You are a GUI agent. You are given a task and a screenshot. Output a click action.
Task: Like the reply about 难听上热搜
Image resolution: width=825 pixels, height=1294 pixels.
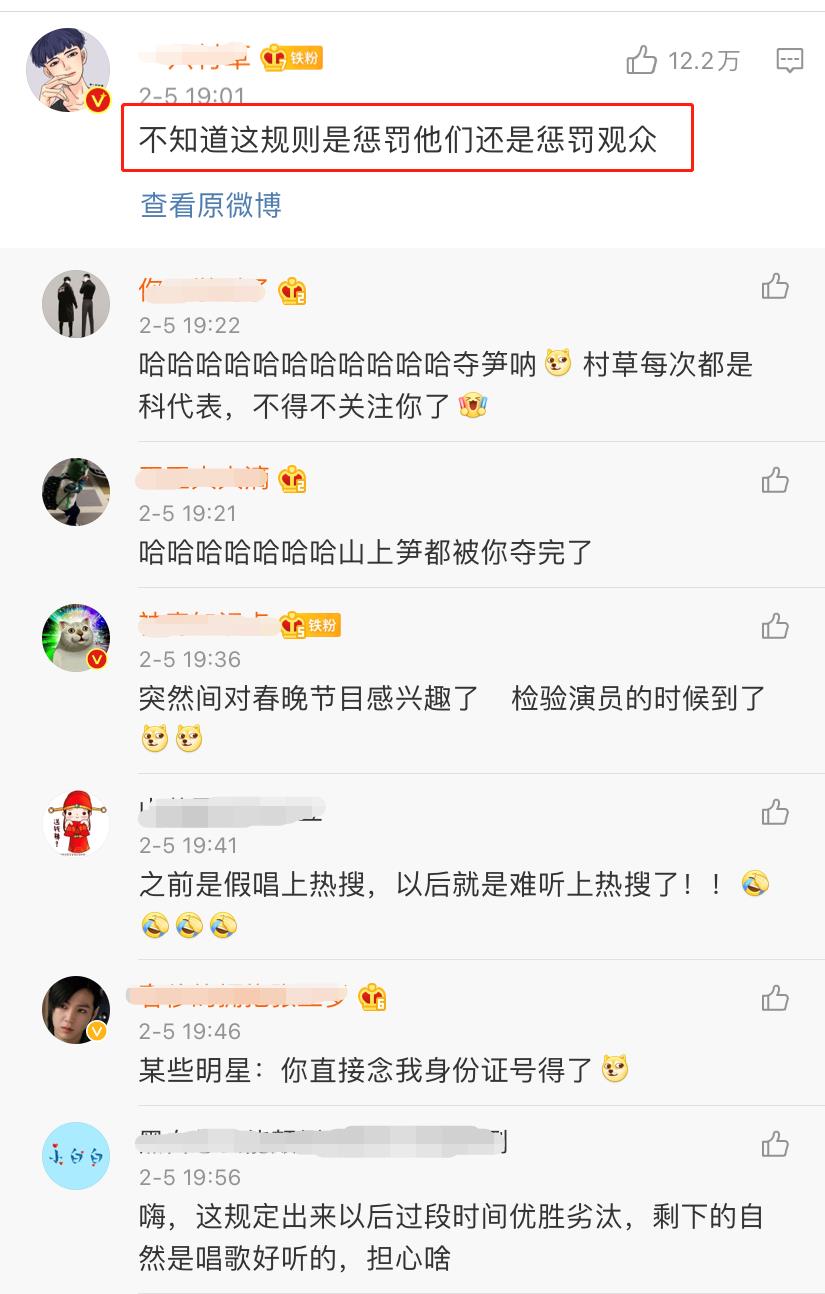[x=775, y=813]
